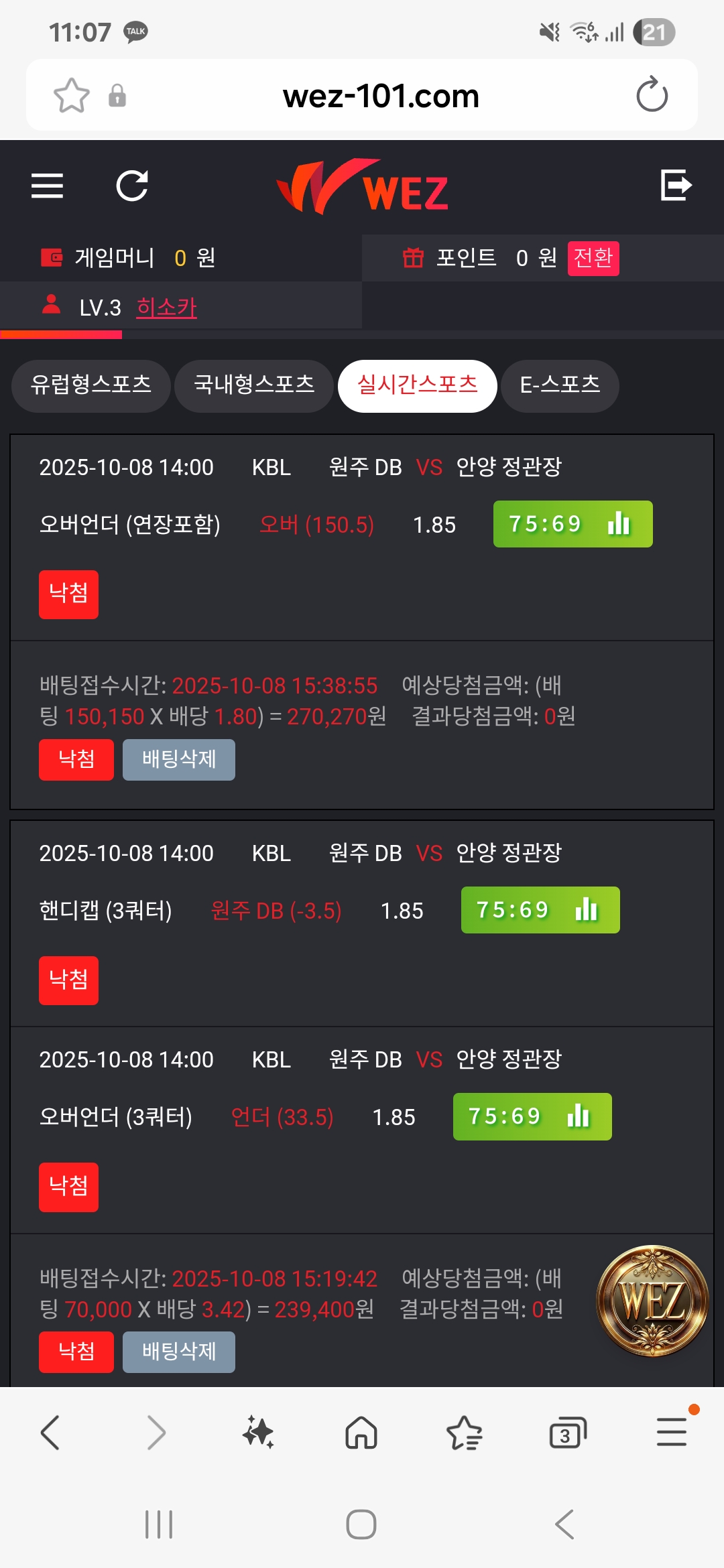Open the hamburger menu
724x1568 pixels.
47,186
